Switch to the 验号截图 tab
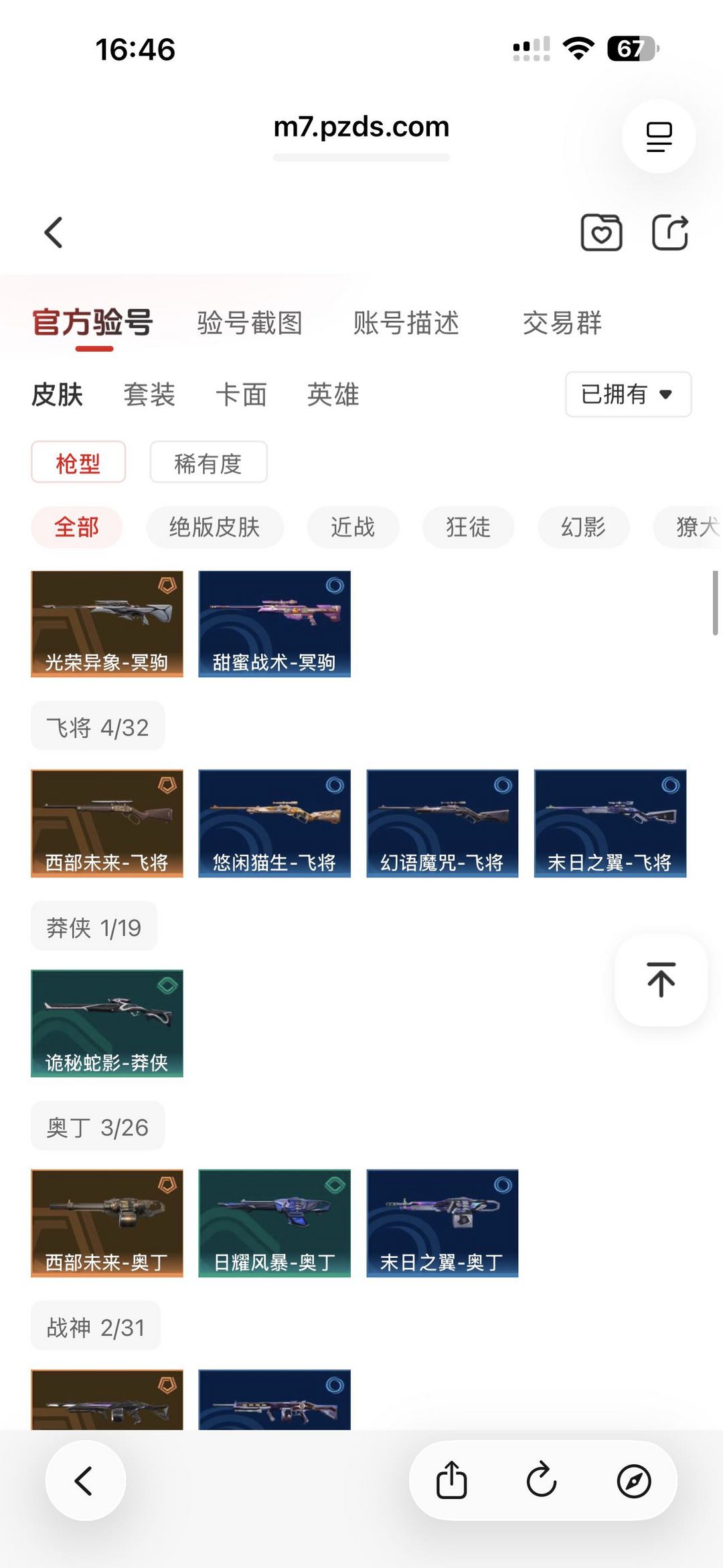723x1568 pixels. click(250, 323)
